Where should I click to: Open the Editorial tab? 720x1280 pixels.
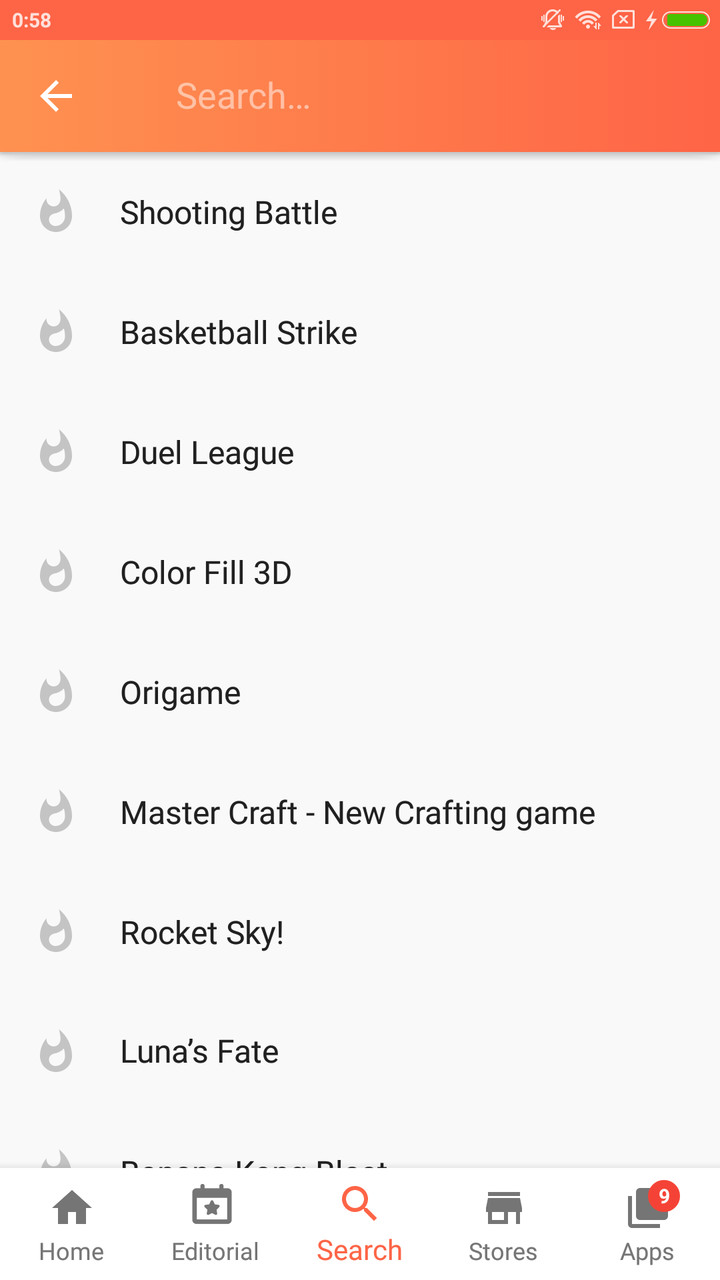214,1224
